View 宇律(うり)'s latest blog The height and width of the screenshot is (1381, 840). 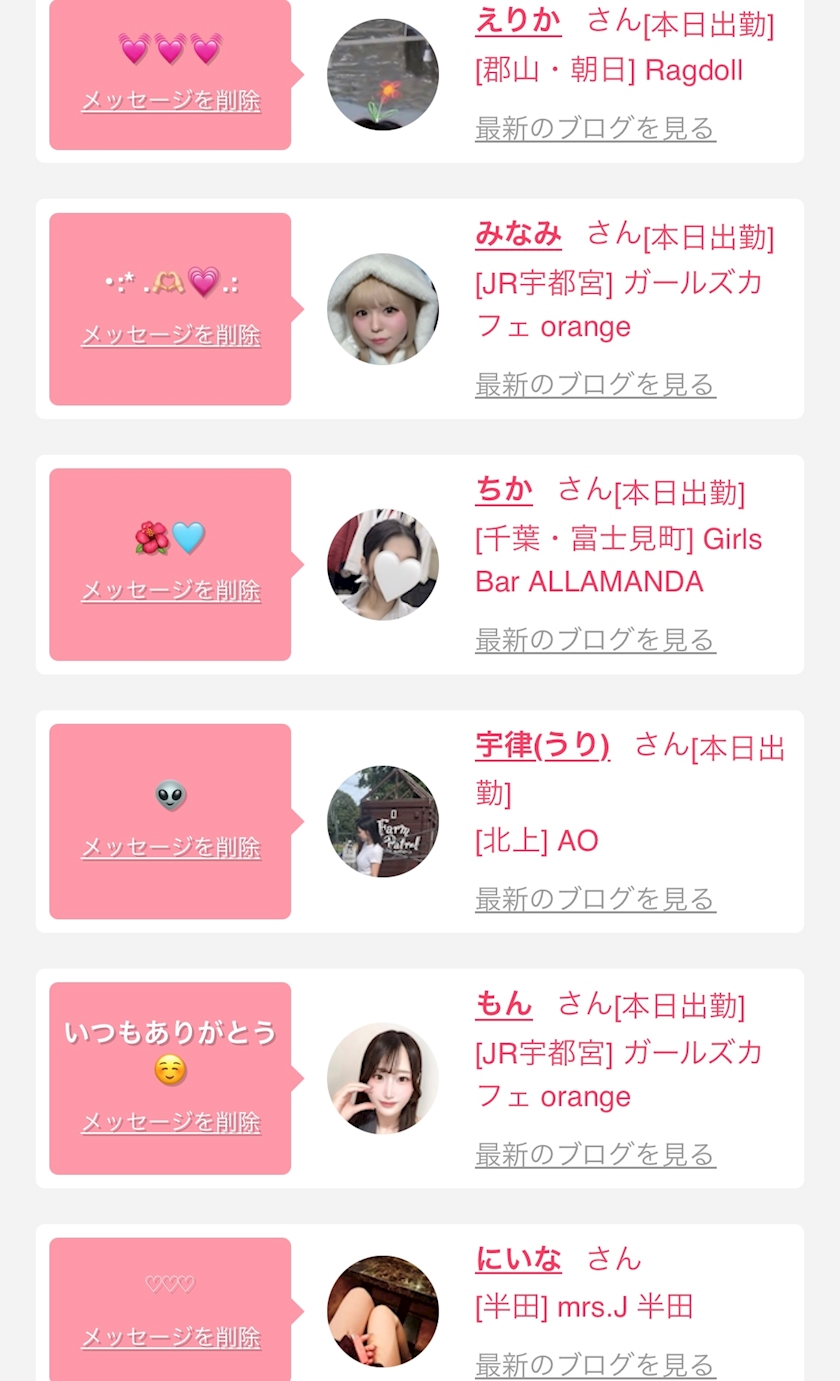pos(595,899)
